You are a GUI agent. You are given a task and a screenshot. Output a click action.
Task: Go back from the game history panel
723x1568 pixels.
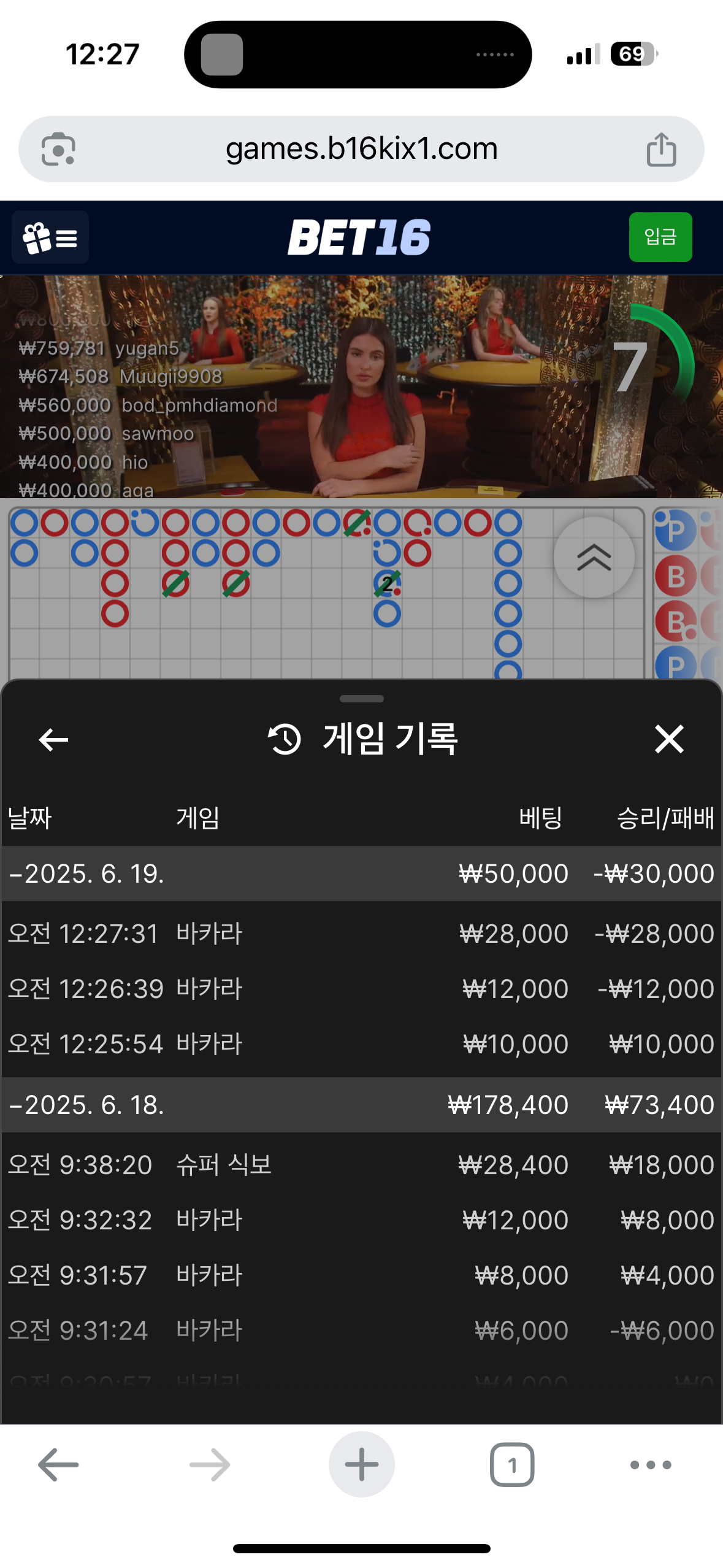click(53, 739)
